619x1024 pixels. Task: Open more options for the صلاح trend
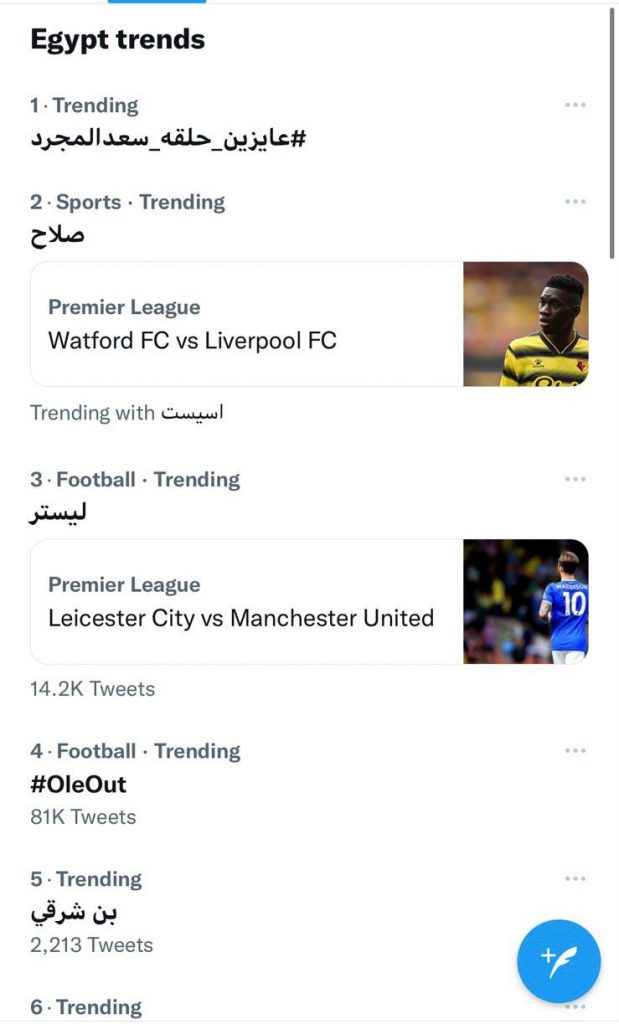[x=575, y=202]
